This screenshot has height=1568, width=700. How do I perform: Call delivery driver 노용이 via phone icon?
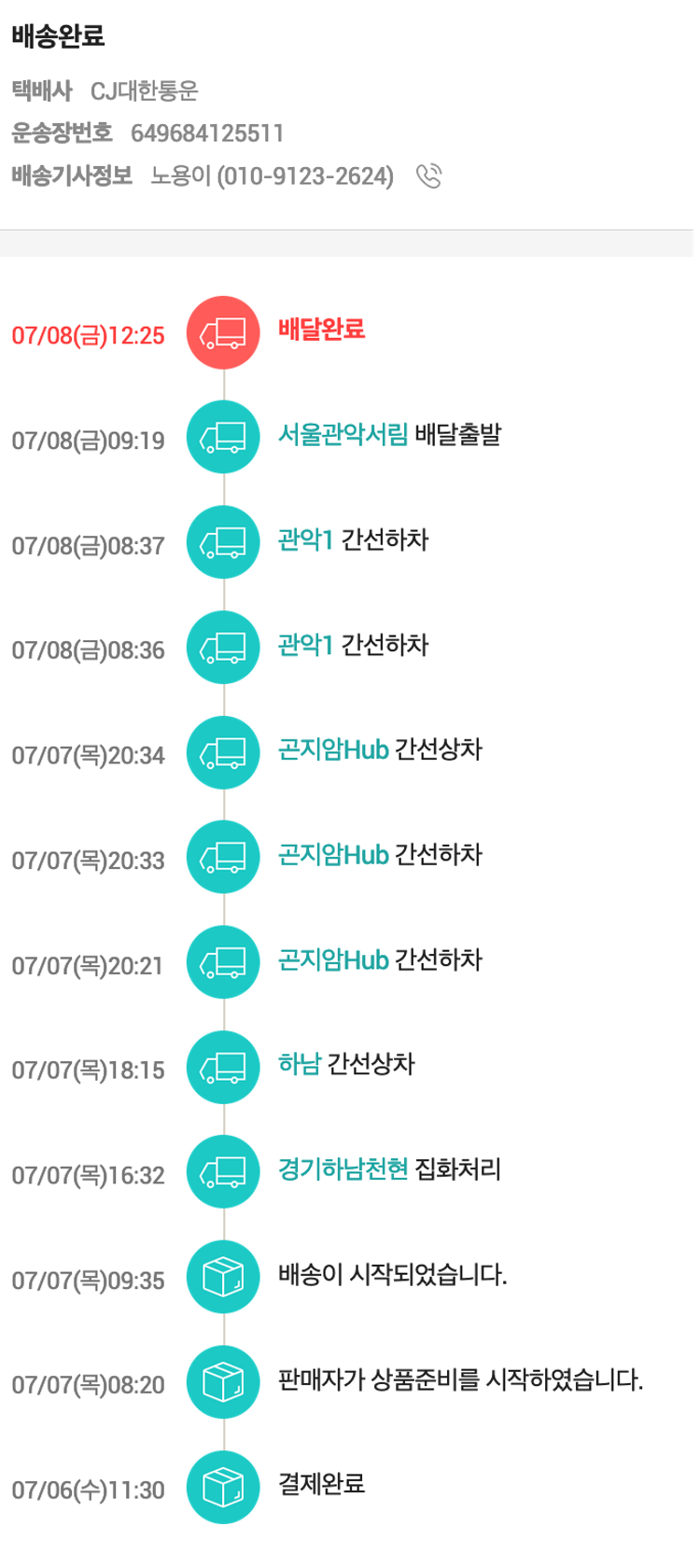pyautogui.click(x=428, y=175)
